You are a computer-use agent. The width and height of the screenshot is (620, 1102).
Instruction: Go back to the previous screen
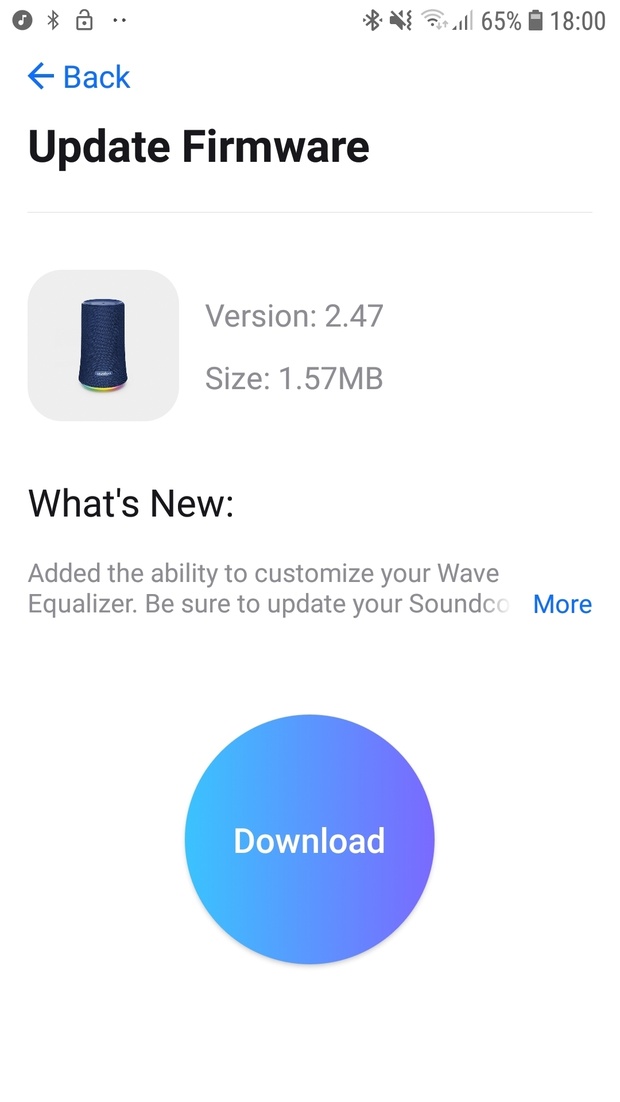tap(79, 77)
